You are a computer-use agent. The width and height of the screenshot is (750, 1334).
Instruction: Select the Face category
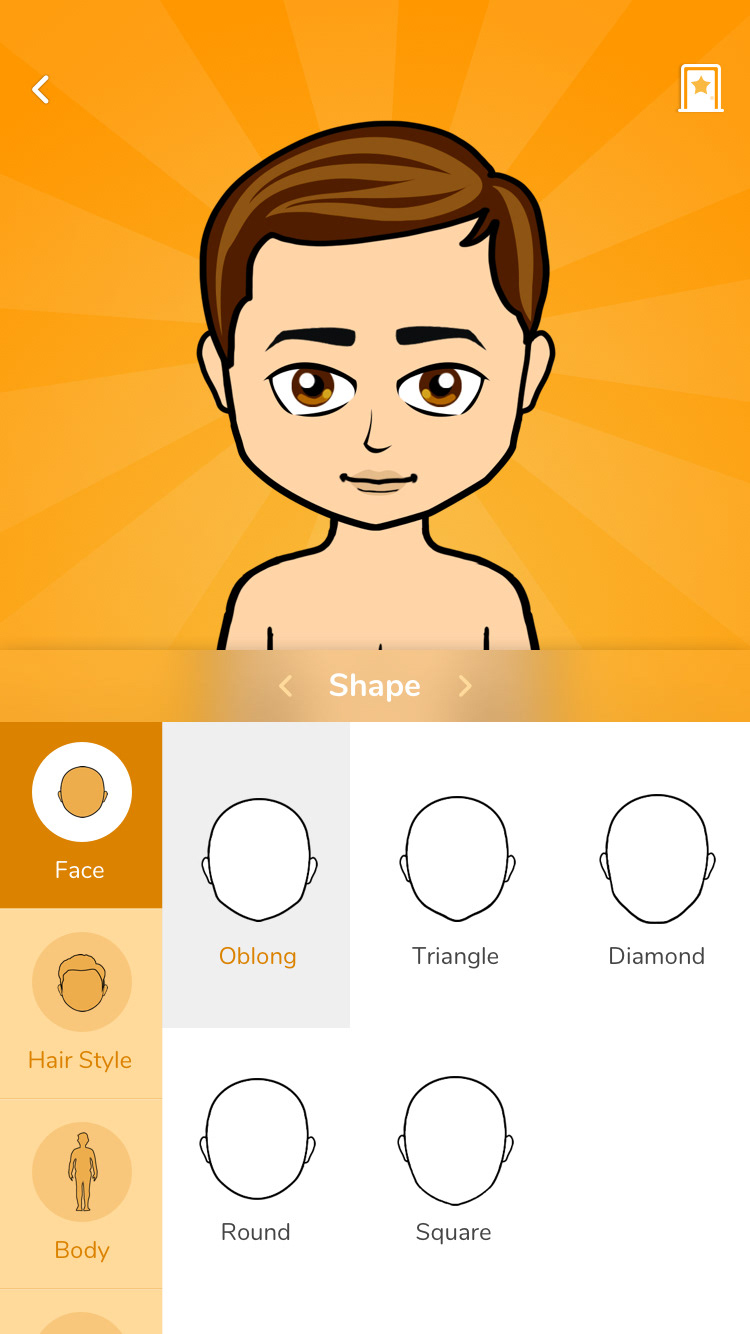pyautogui.click(x=81, y=815)
